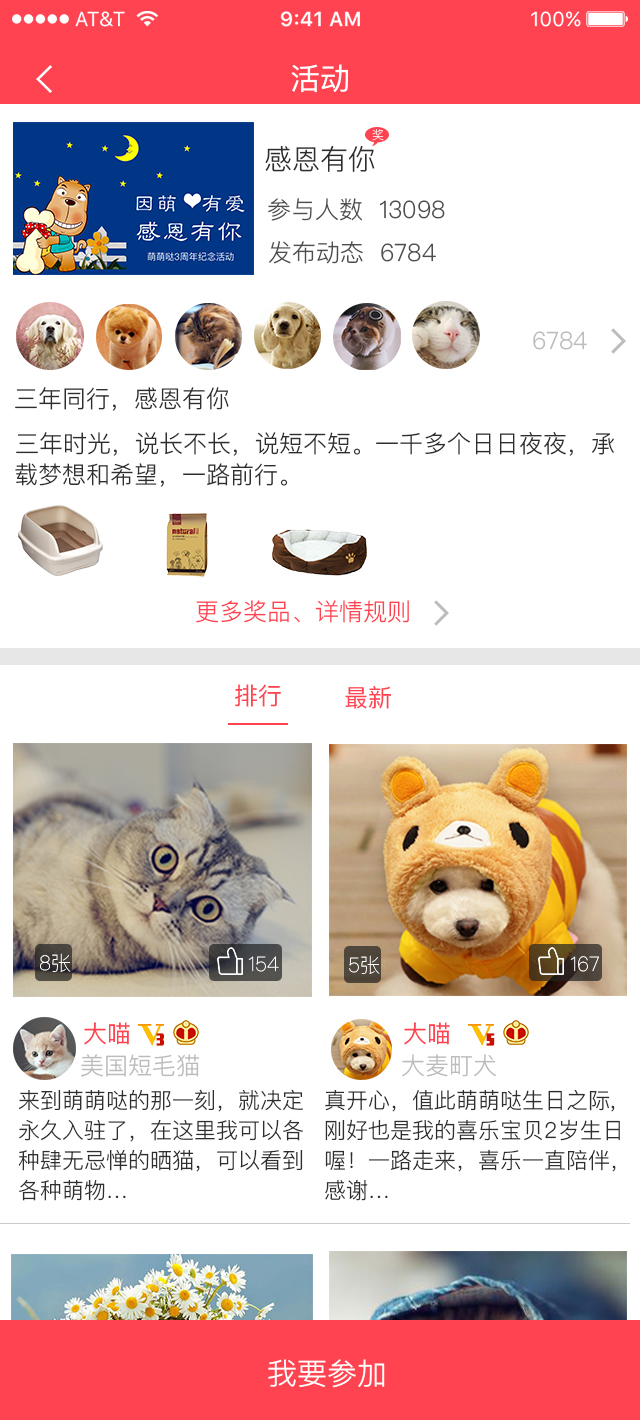This screenshot has width=640, height=1420.
Task: Tap 我要参加 to join the event
Action: [320, 1372]
